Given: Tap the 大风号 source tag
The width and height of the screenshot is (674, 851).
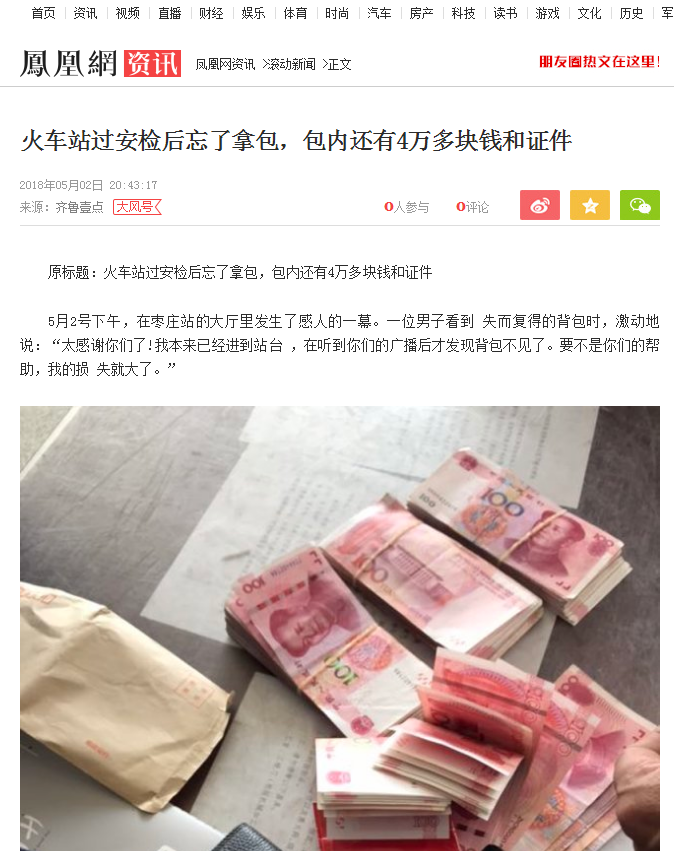Looking at the screenshot, I should pos(136,207).
